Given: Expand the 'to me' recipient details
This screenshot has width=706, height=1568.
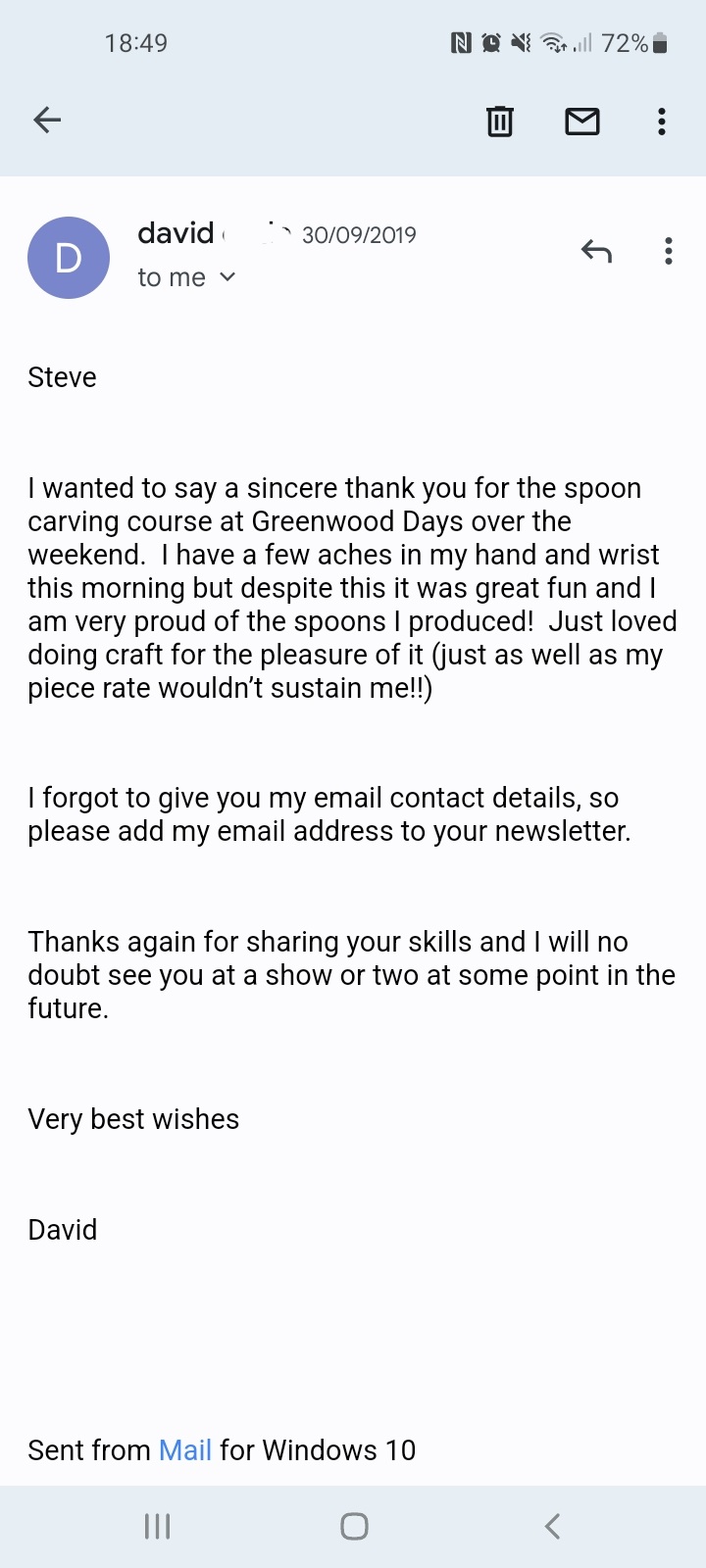Looking at the screenshot, I should click(x=227, y=277).
